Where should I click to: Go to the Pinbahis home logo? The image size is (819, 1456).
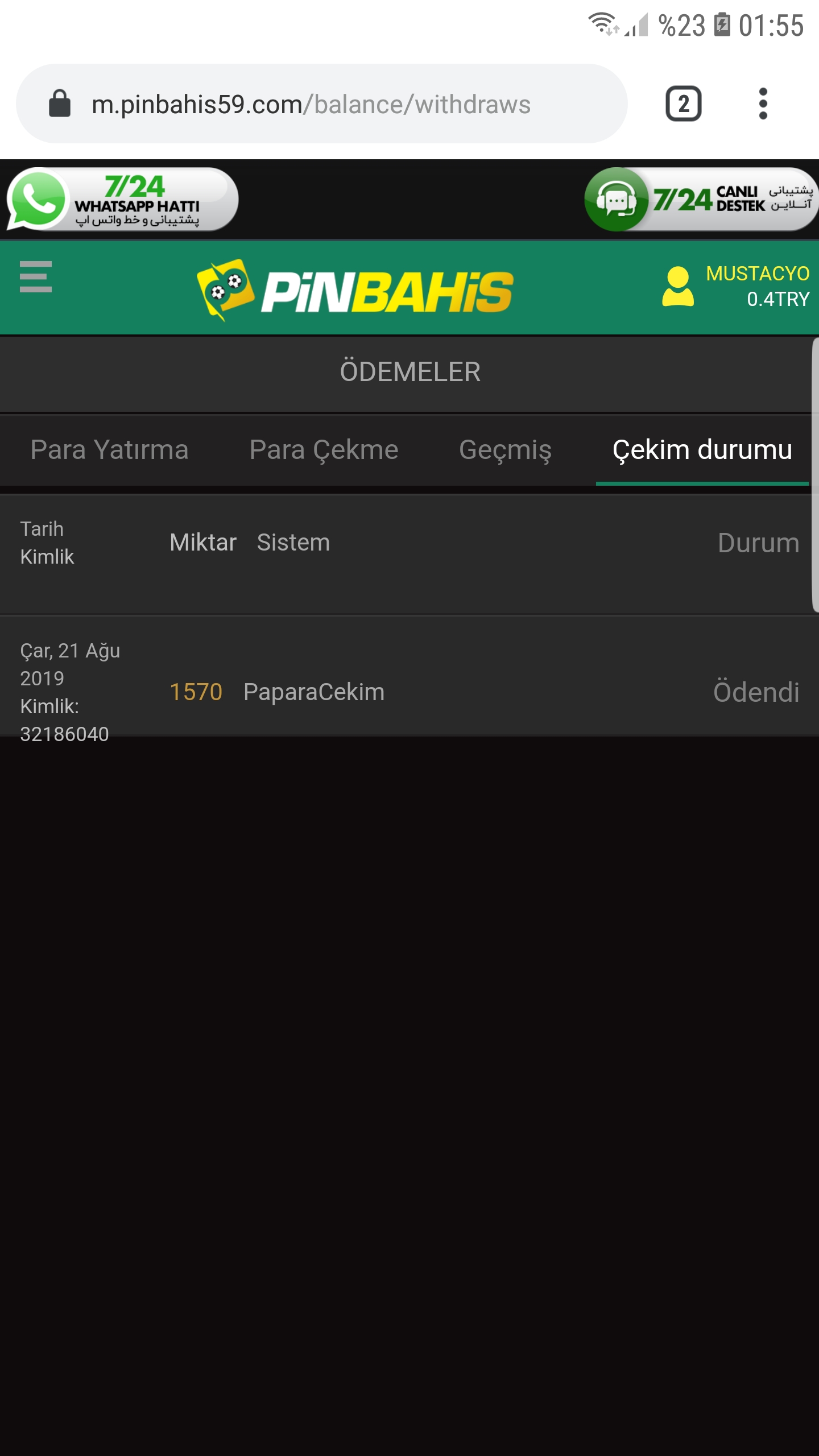[x=355, y=290]
